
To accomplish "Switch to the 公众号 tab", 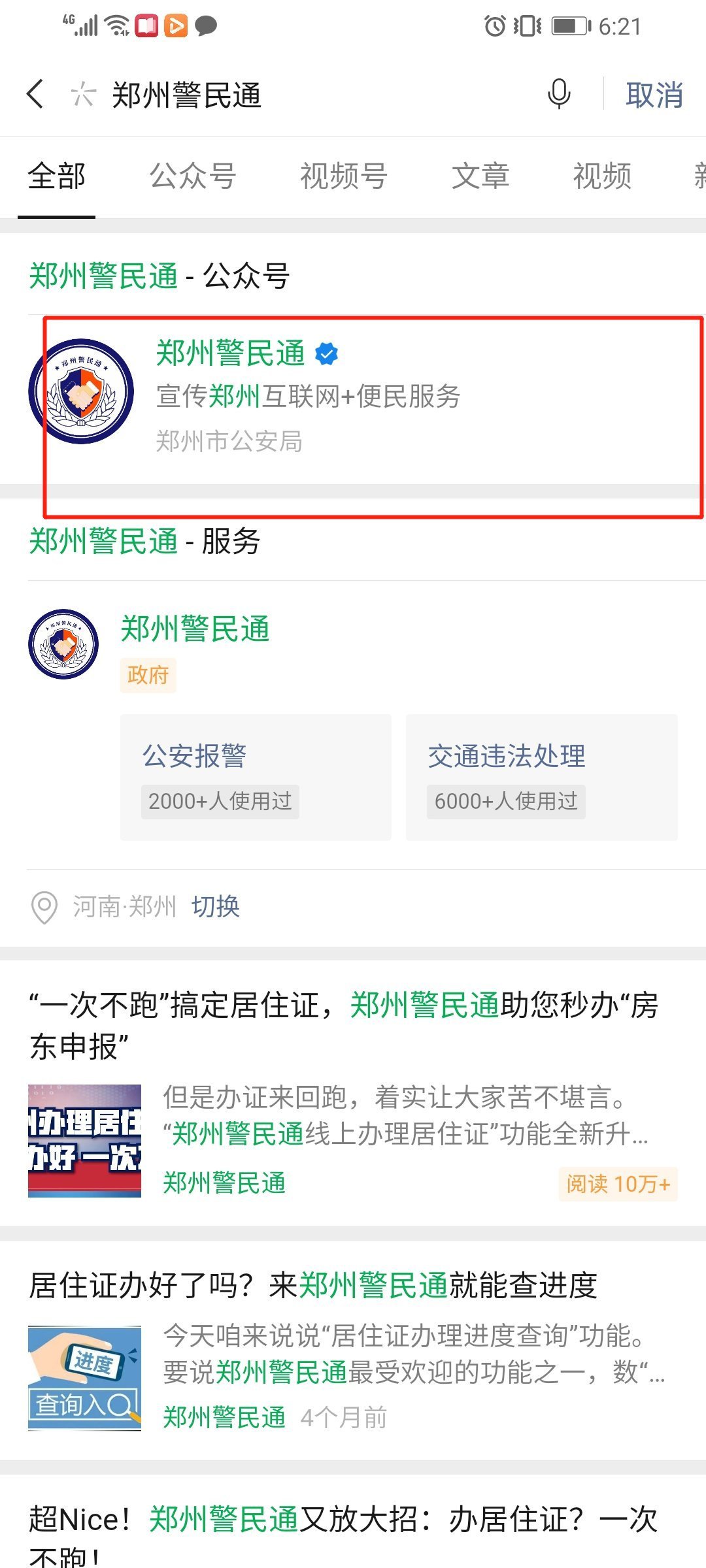I will click(192, 176).
